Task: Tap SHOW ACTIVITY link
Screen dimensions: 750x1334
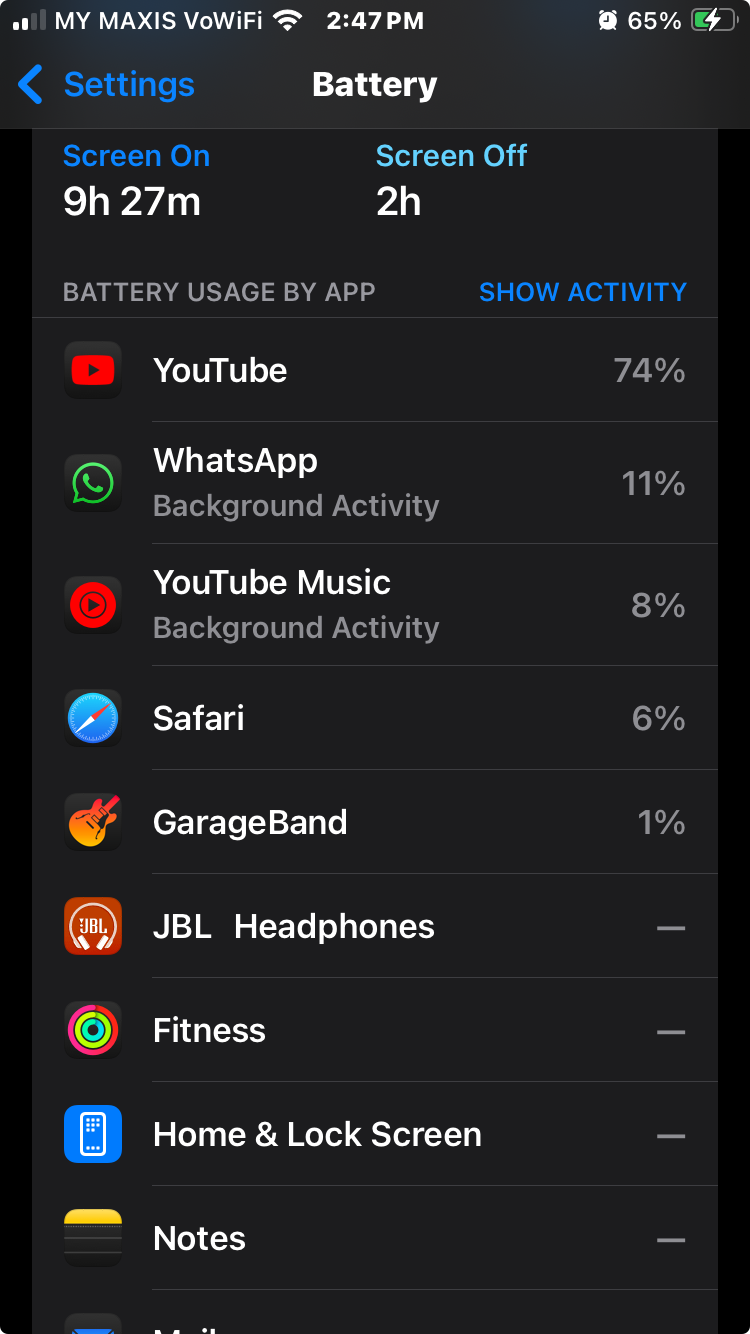Action: [582, 292]
